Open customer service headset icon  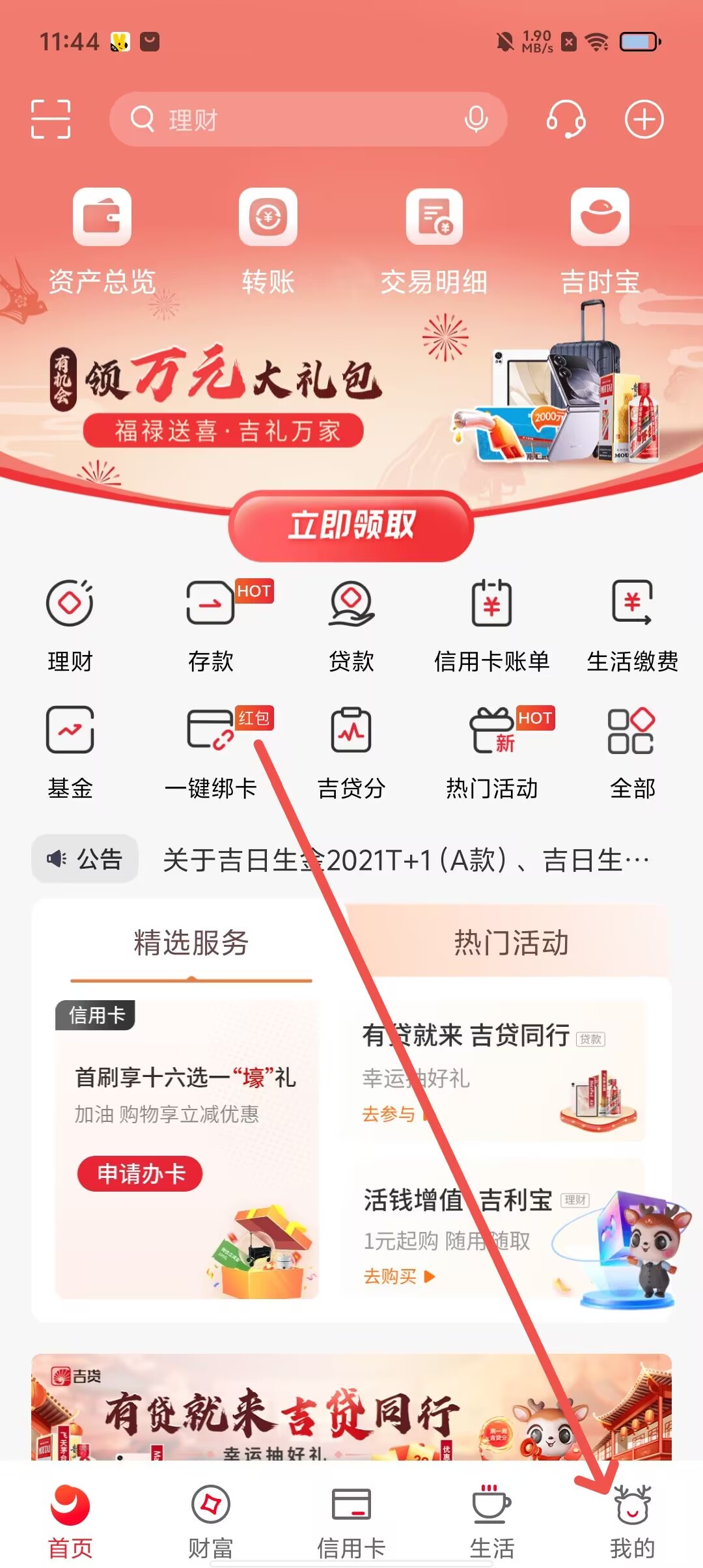point(565,119)
